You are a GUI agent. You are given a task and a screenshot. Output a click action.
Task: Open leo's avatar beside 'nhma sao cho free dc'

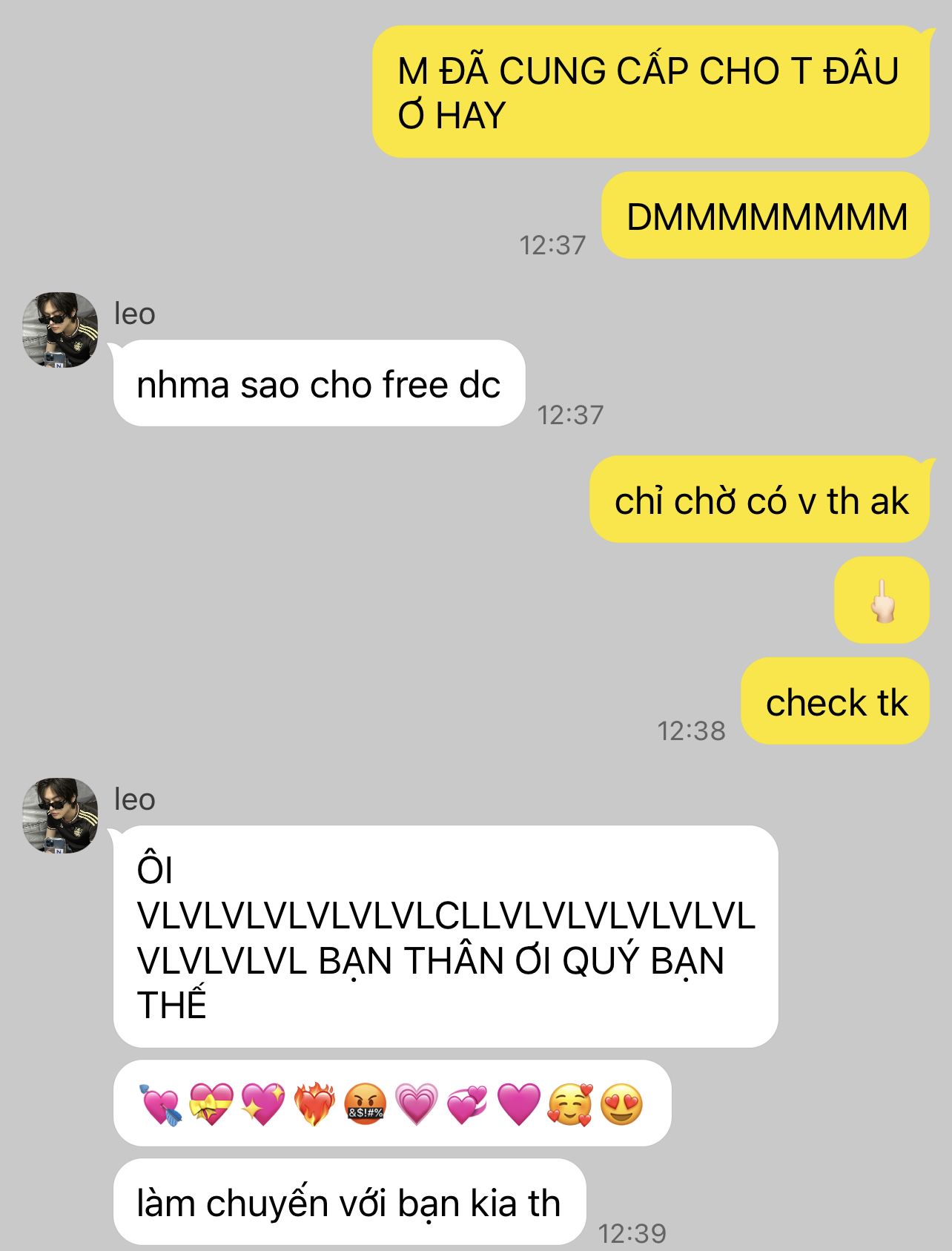[60, 330]
